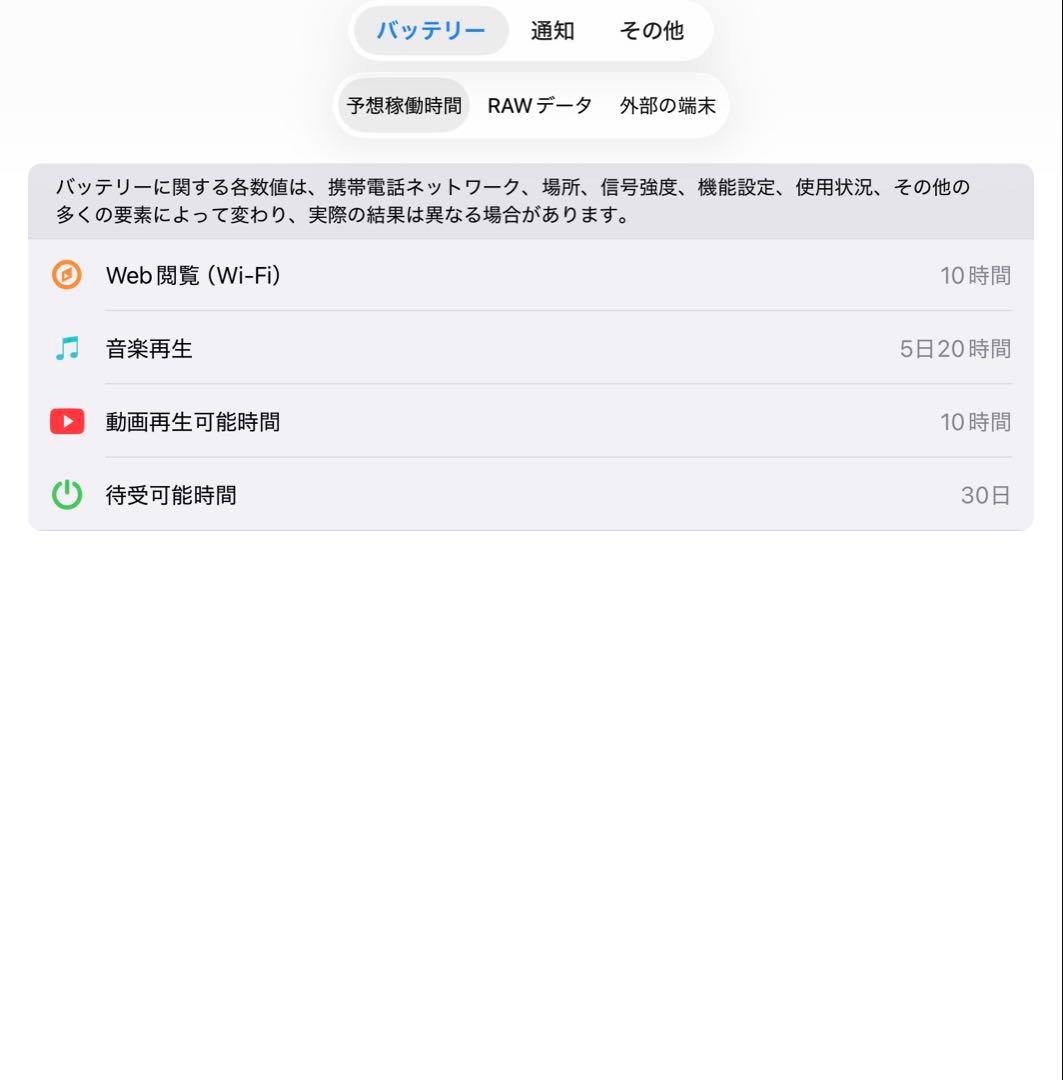Image resolution: width=1063 pixels, height=1080 pixels.
Task: Switch to the 通知 tab
Action: pos(552,31)
